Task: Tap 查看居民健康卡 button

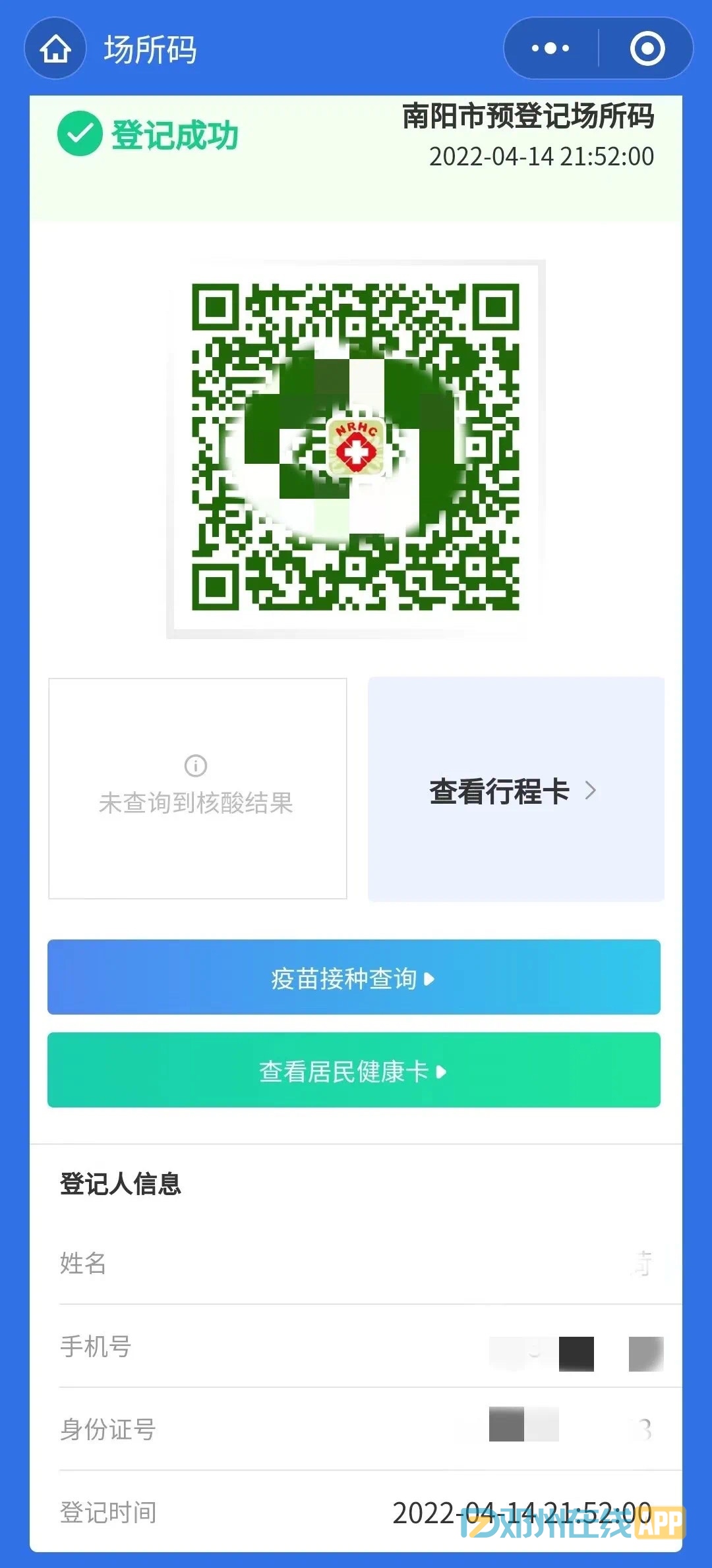Action: 354,1071
